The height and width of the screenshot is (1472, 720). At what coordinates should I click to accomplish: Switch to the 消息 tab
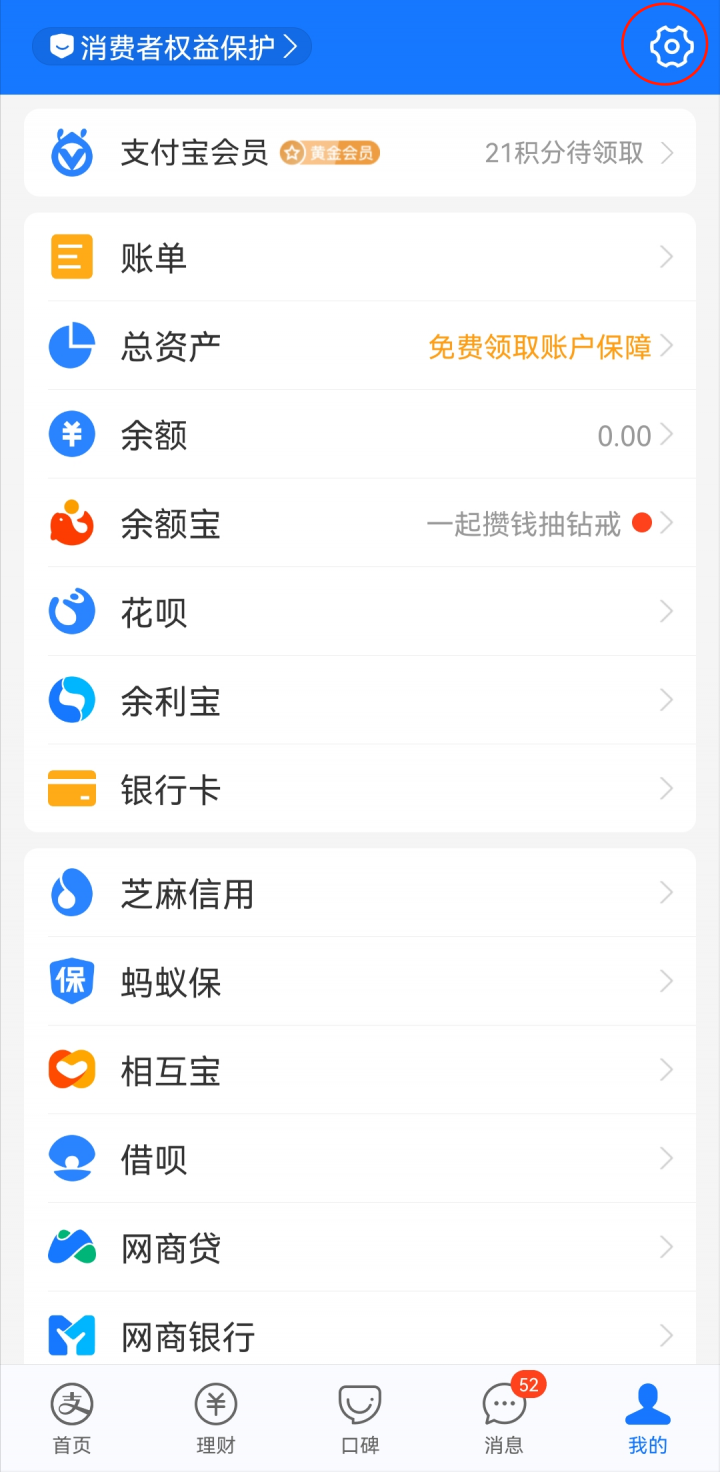click(504, 1418)
